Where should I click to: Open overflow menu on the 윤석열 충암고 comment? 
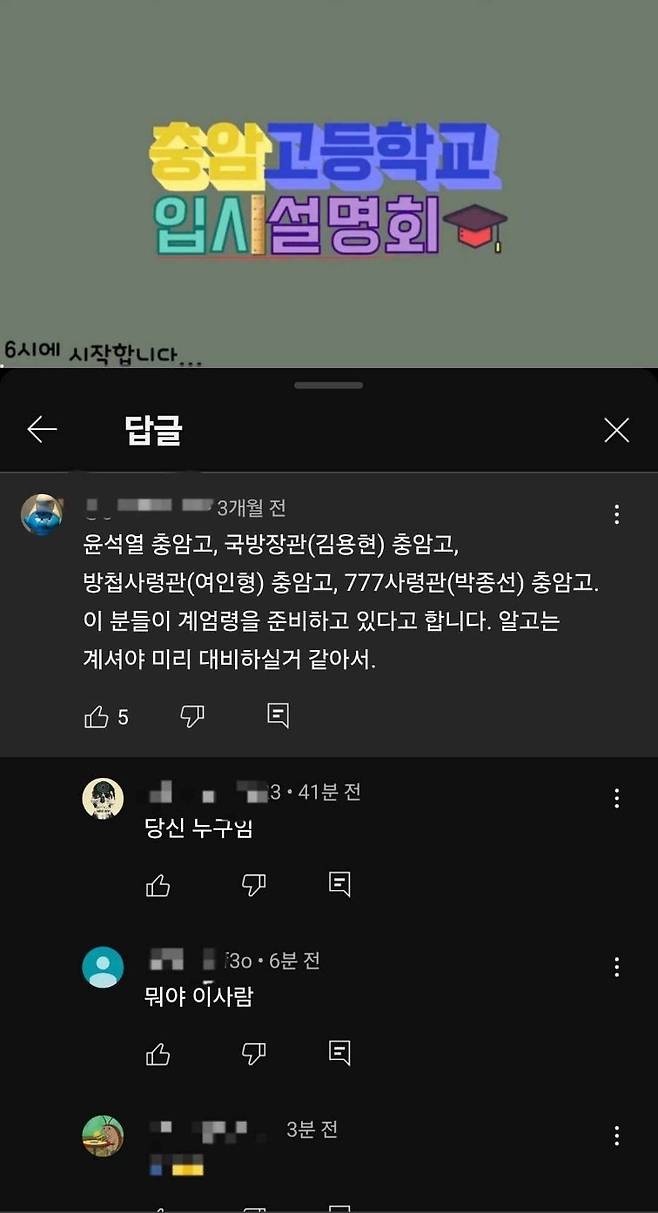pyautogui.click(x=616, y=514)
